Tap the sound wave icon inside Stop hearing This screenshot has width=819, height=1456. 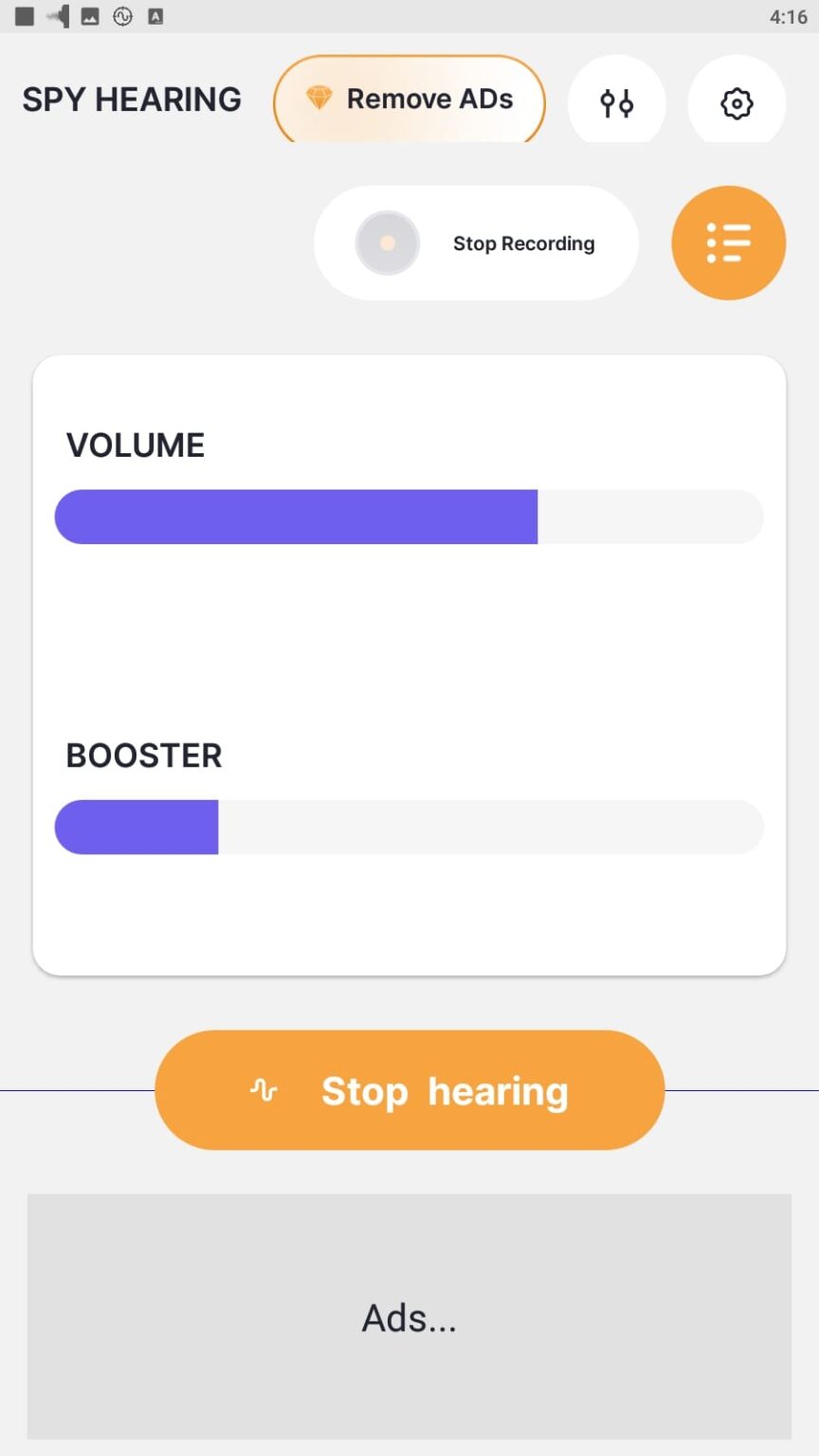click(263, 1090)
